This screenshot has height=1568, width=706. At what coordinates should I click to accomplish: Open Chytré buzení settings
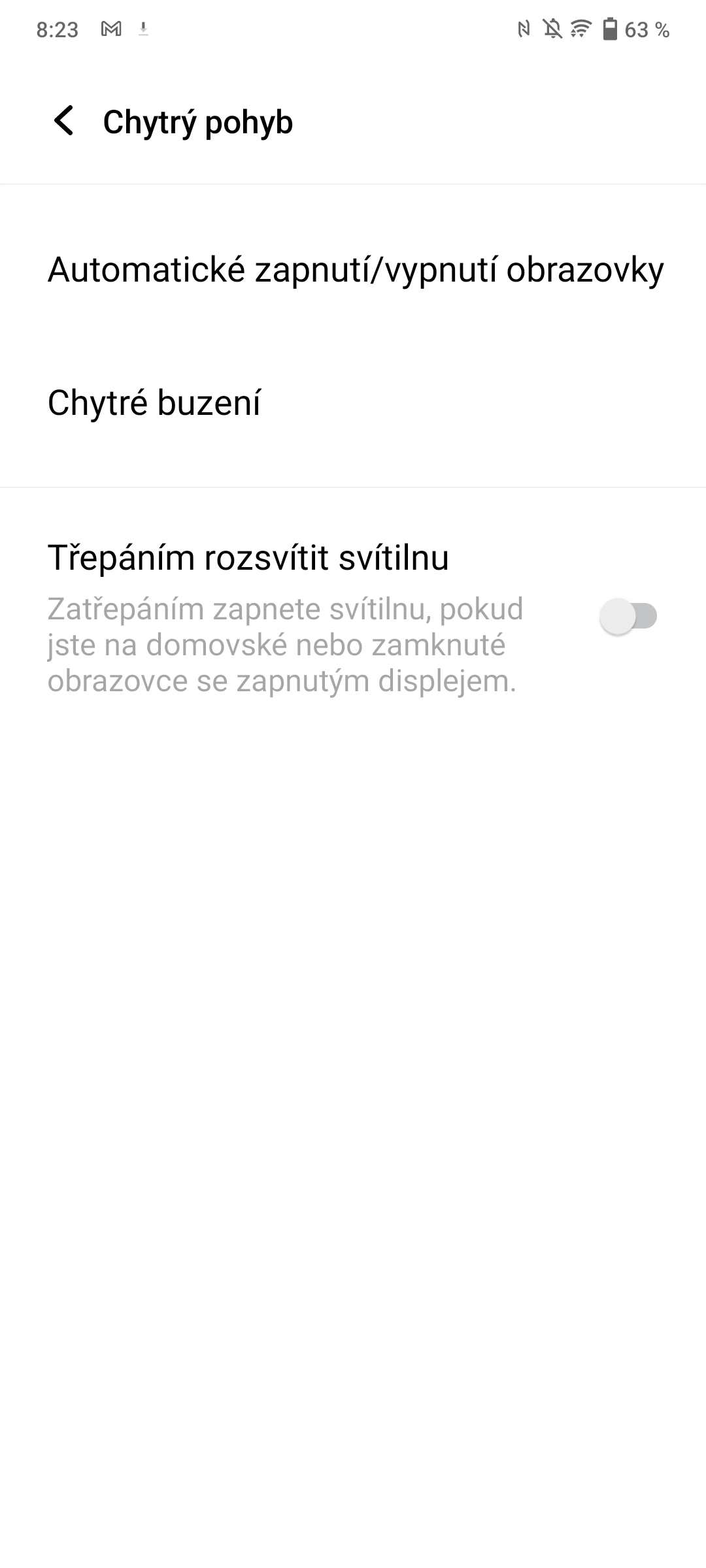click(x=154, y=402)
